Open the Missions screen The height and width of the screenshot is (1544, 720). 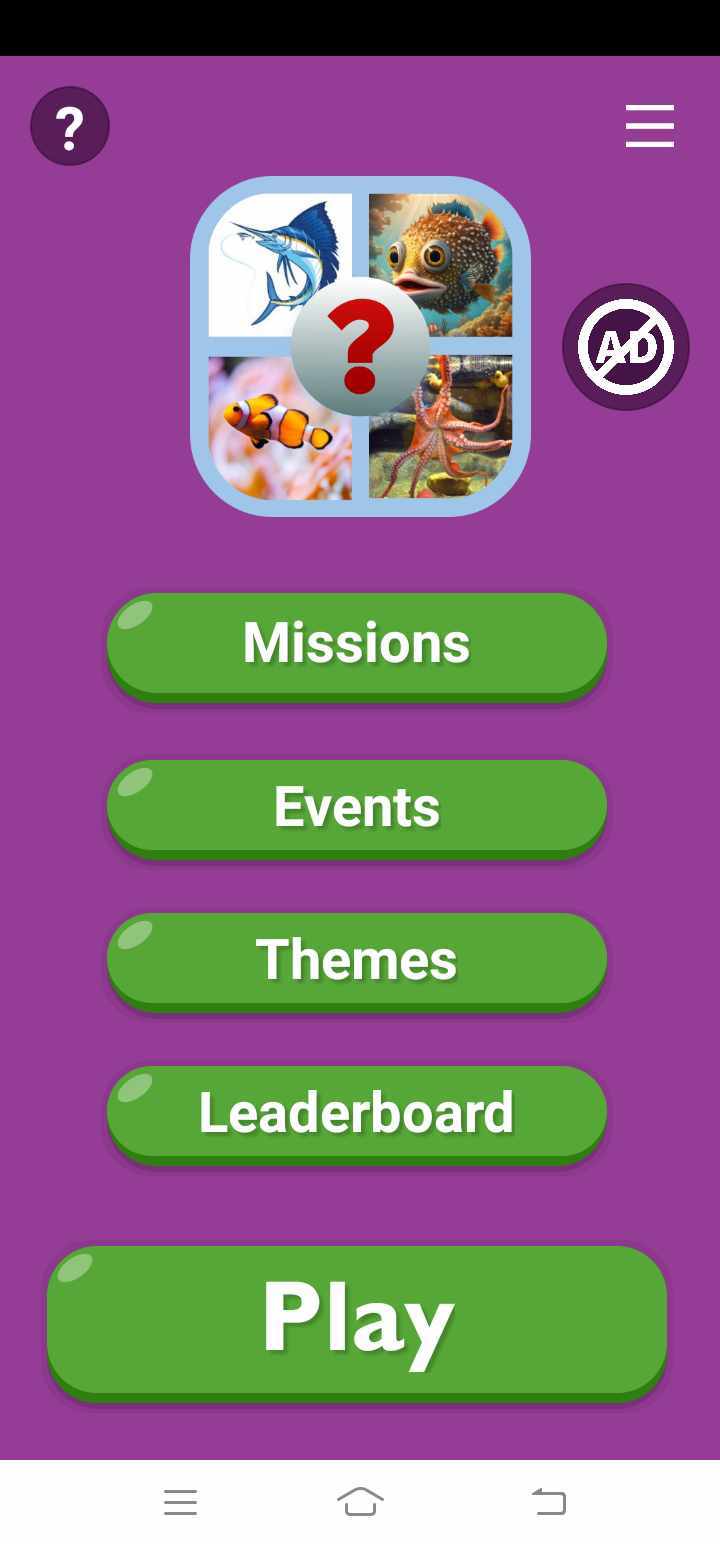[x=357, y=643]
